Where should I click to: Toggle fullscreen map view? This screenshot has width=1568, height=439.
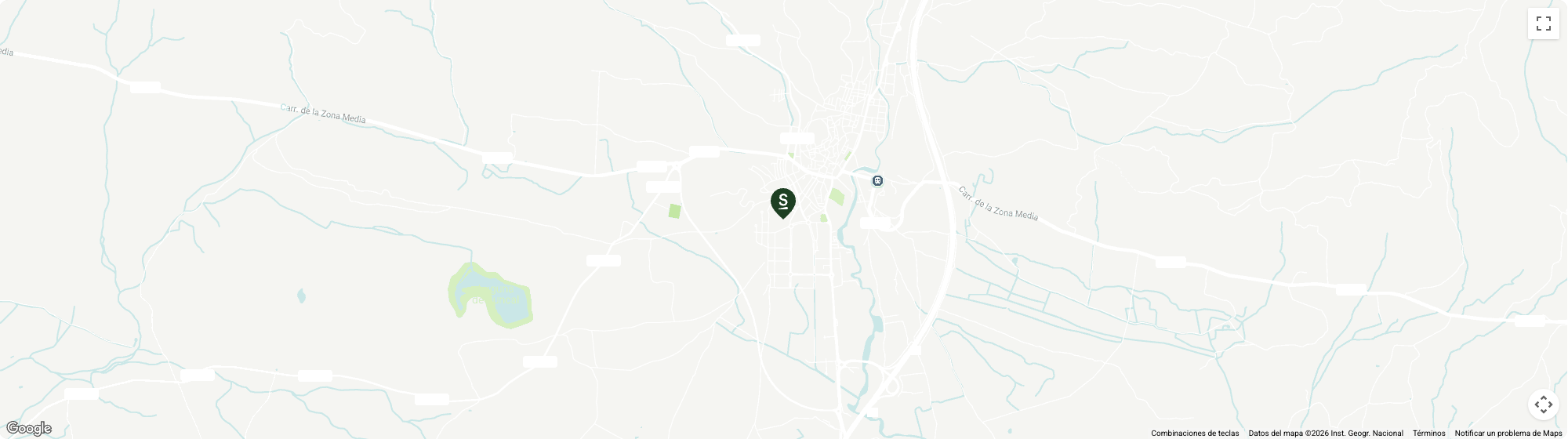pyautogui.click(x=1543, y=24)
